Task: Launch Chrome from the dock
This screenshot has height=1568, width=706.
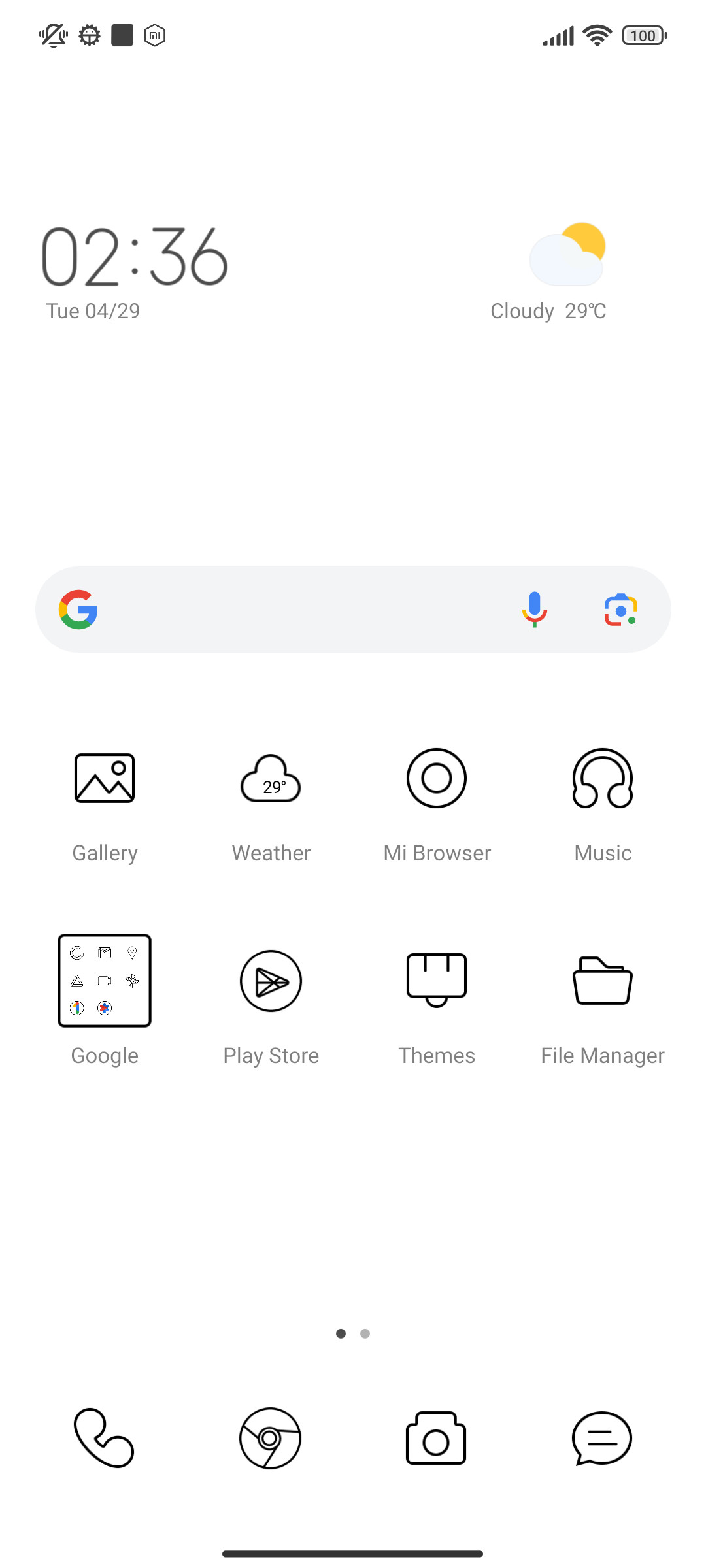Action: [271, 1438]
